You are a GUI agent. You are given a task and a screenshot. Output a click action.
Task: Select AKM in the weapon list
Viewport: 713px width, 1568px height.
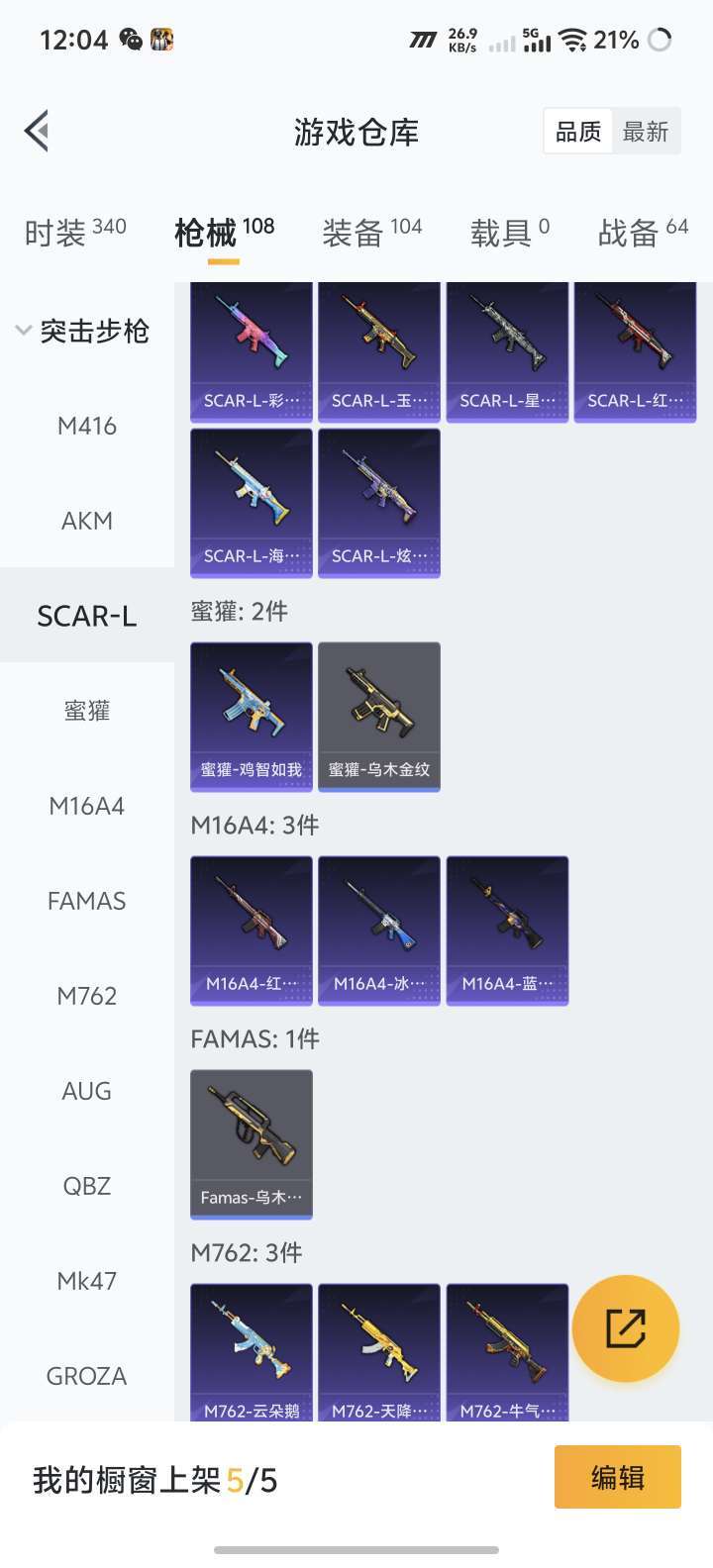pos(87,521)
